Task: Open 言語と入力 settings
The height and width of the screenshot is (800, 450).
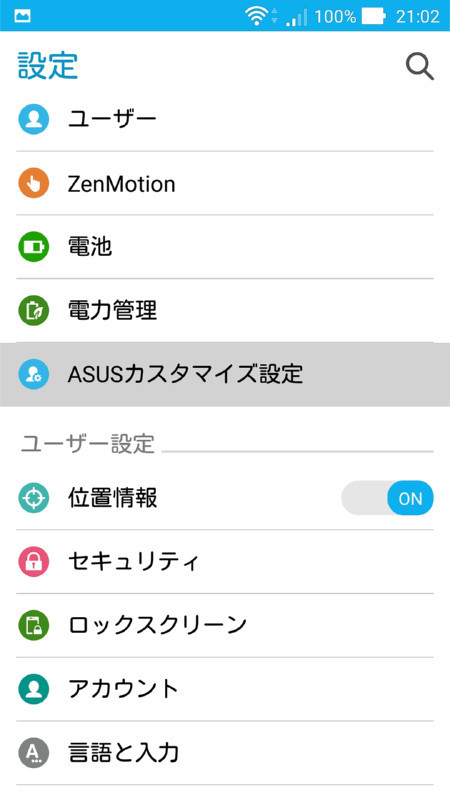Action: [x=225, y=753]
